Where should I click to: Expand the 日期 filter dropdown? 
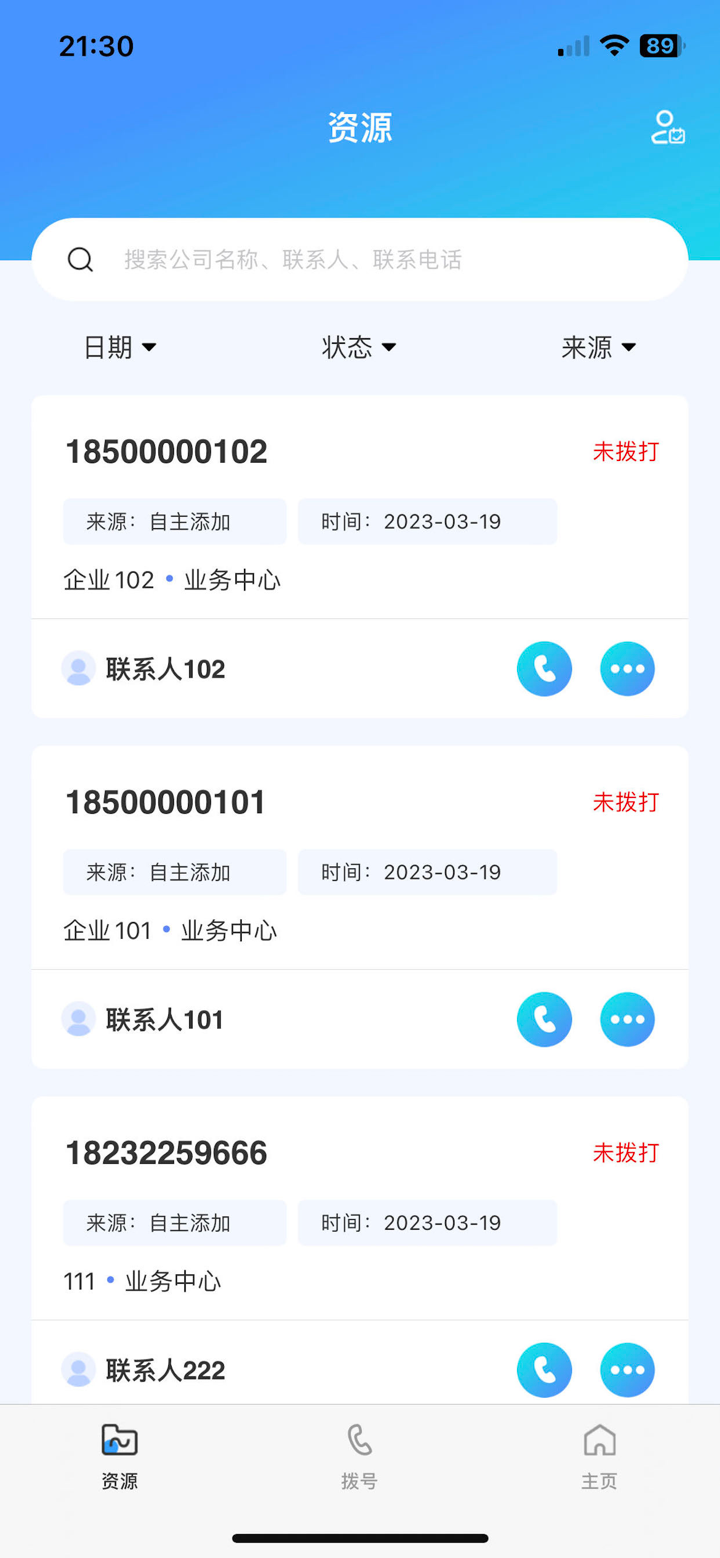click(121, 347)
